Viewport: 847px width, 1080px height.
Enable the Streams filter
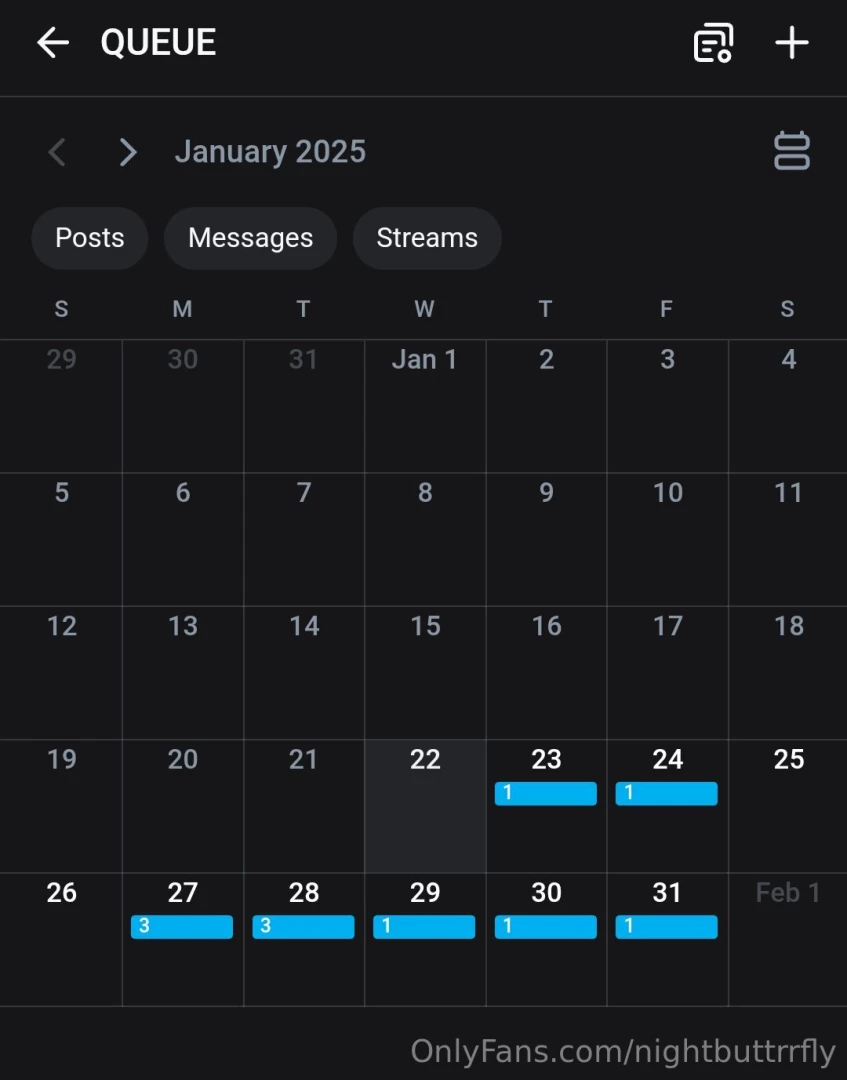coord(427,238)
